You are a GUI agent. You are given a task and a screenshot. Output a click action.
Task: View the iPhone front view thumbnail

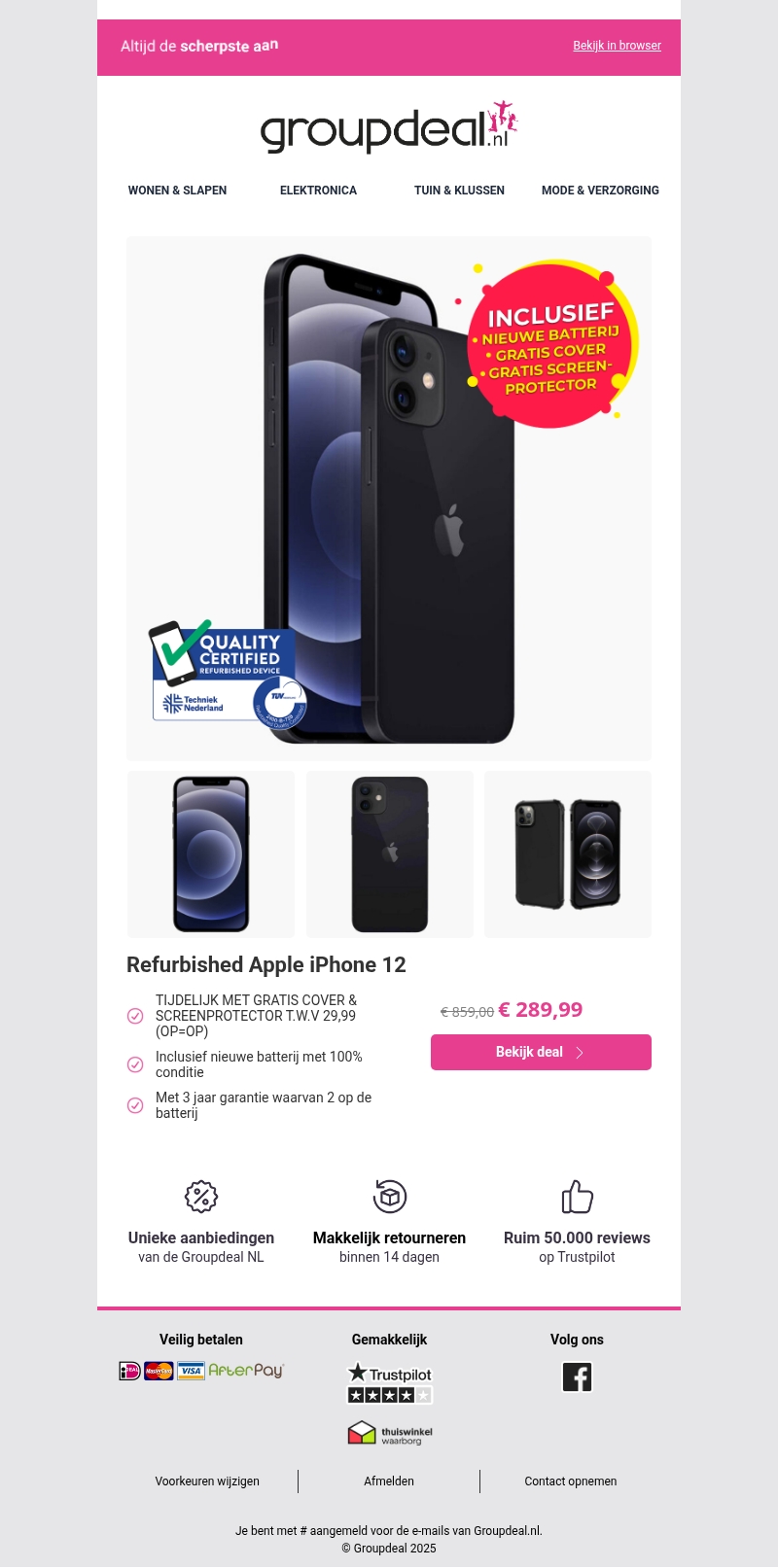(x=211, y=854)
